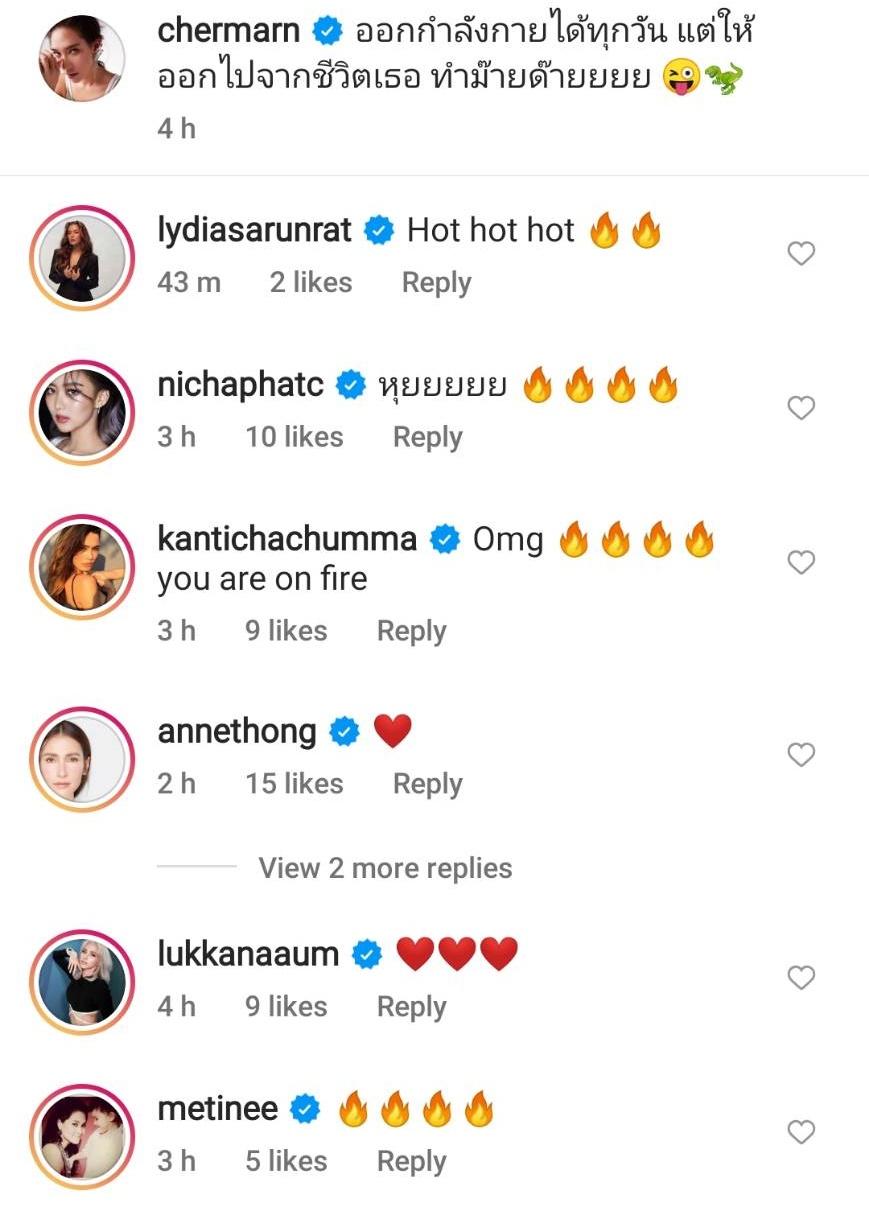
Task: Open chermarn's profile picture
Action: pyautogui.click(x=82, y=58)
